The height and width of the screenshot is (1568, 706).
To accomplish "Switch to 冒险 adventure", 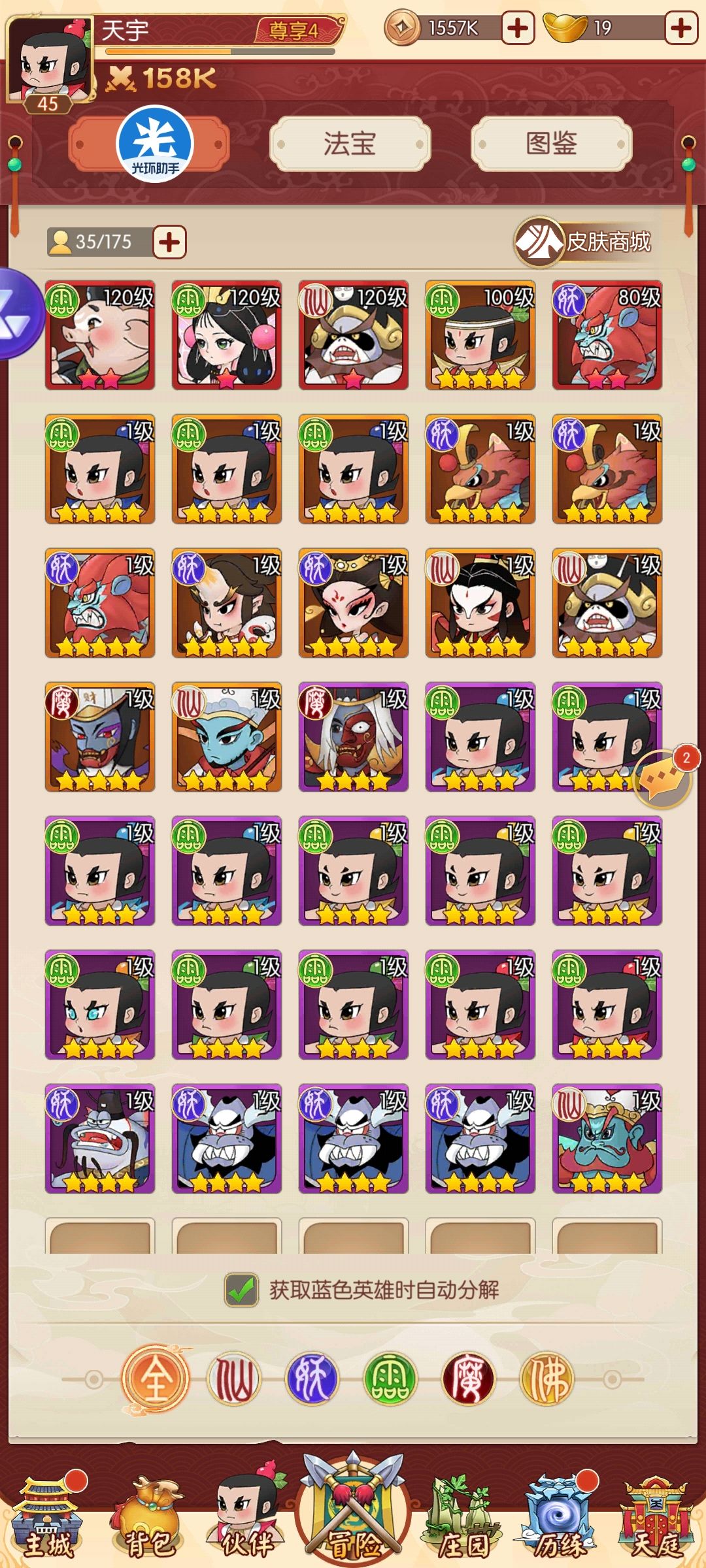I will pyautogui.click(x=353, y=1509).
